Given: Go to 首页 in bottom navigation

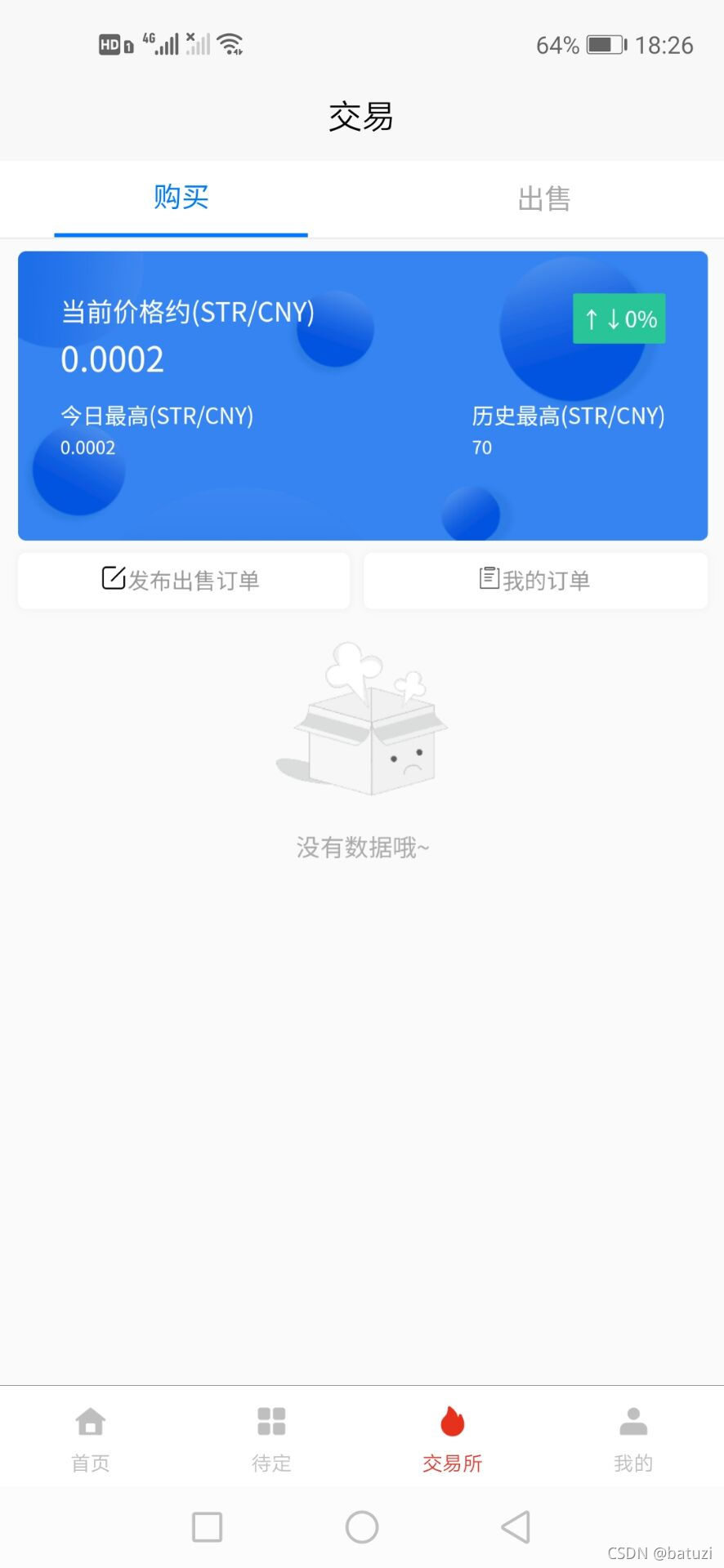Looking at the screenshot, I should tap(90, 1438).
